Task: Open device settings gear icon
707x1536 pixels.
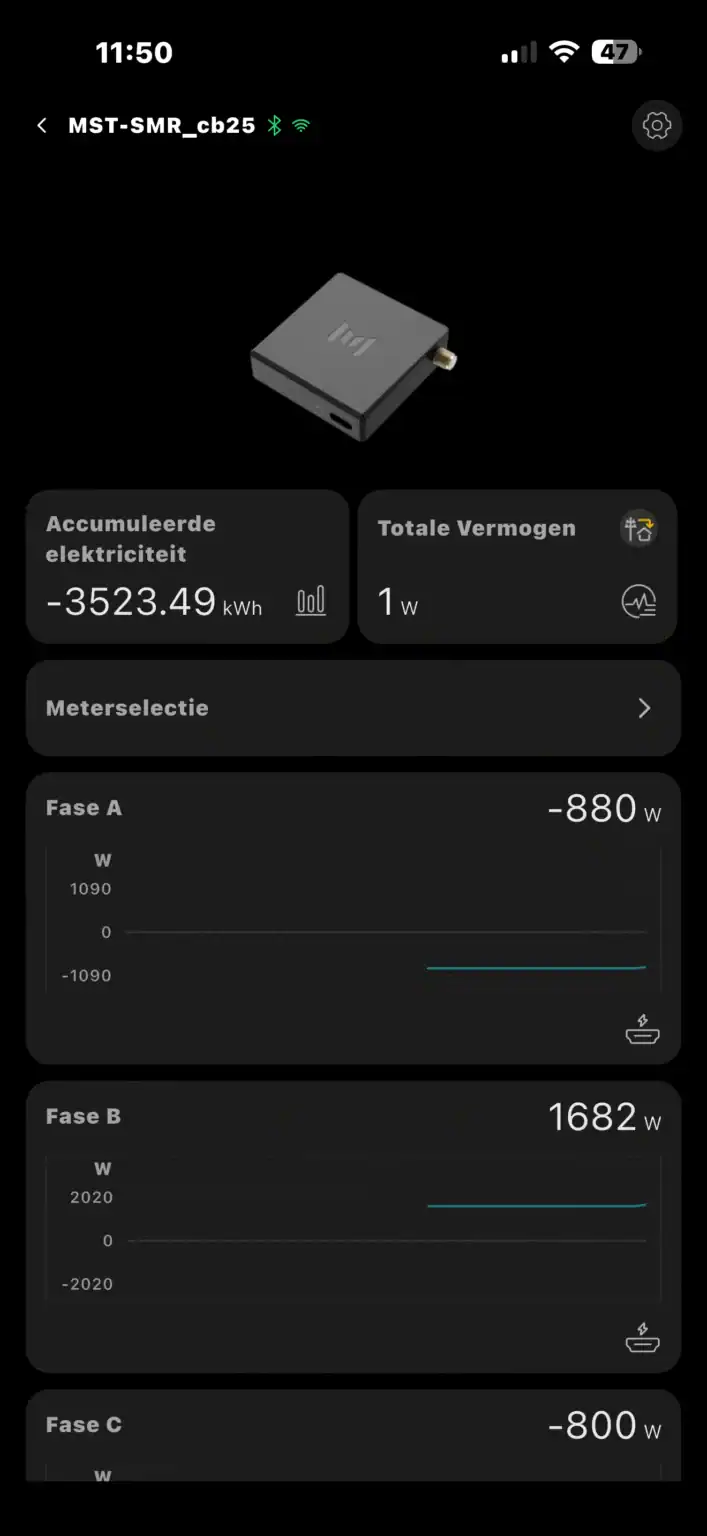Action: tap(657, 125)
